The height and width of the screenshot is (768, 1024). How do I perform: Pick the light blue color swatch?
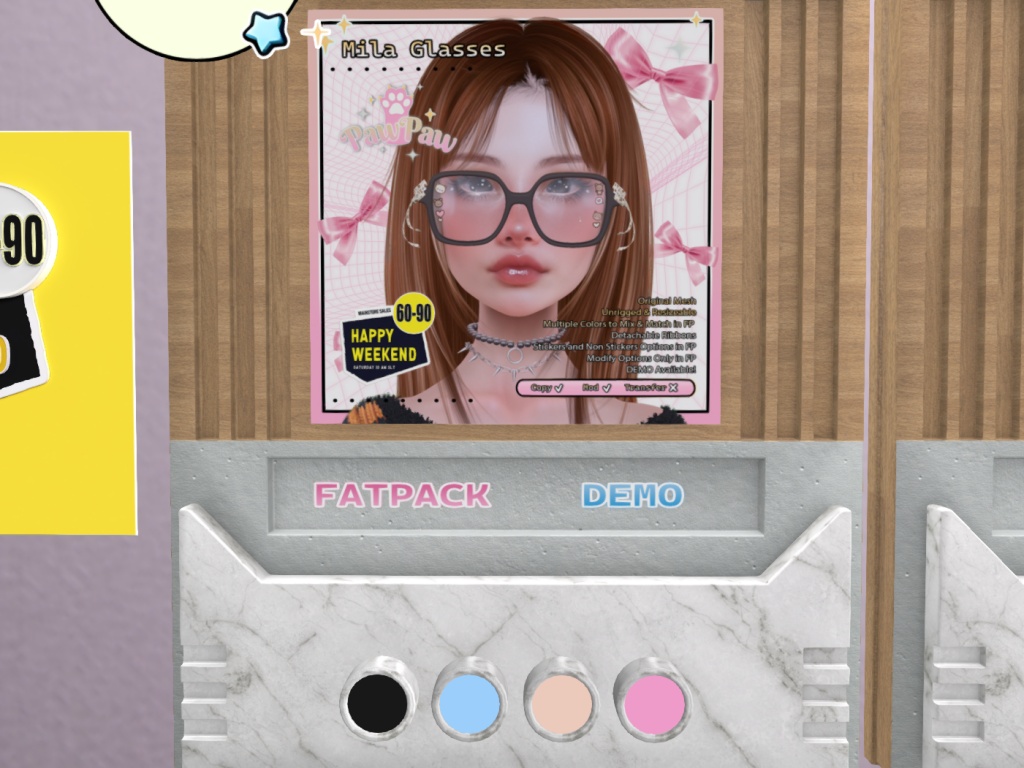pyautogui.click(x=469, y=703)
